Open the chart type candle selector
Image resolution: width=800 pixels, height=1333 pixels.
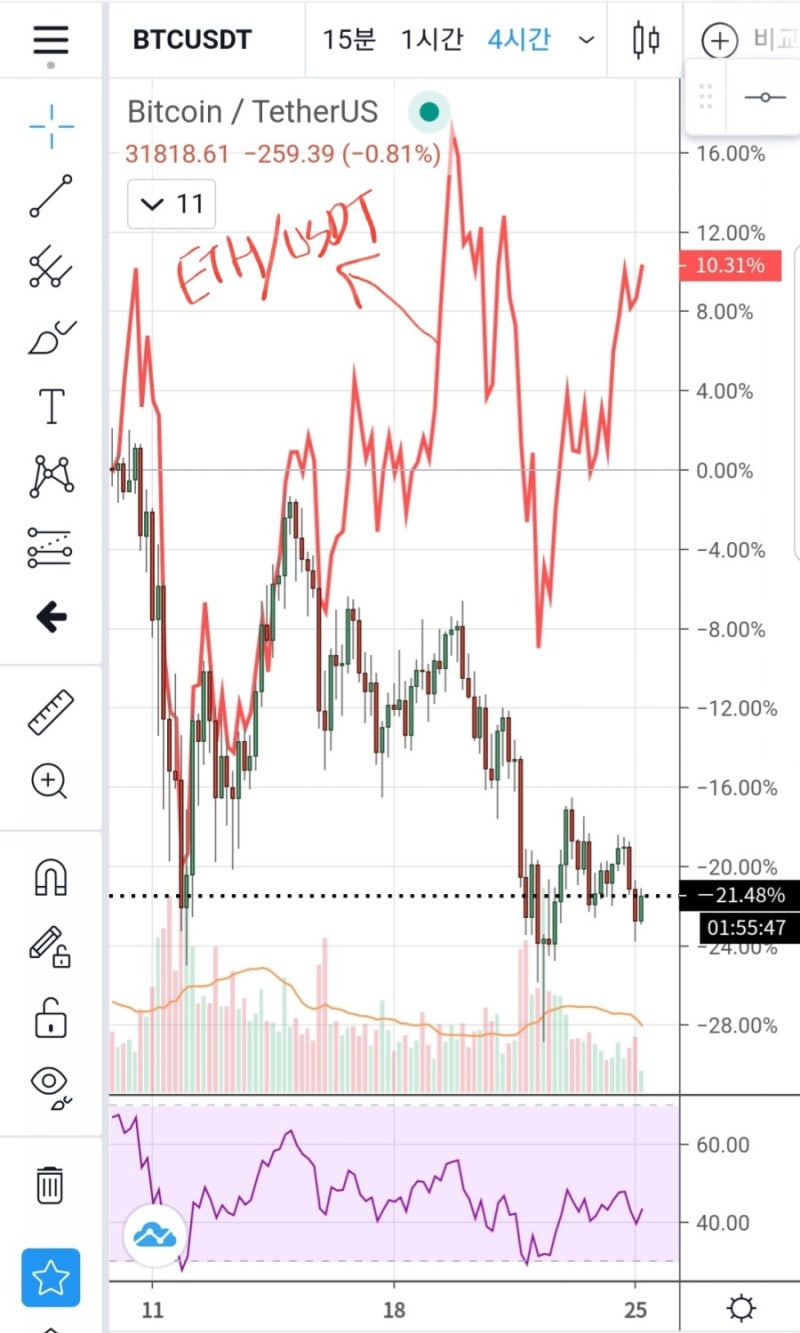tap(645, 40)
